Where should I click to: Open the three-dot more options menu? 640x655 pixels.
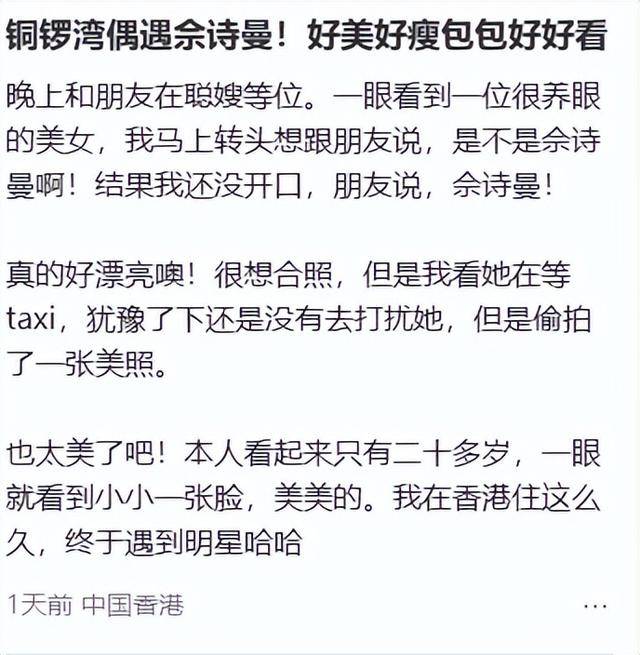pyautogui.click(x=597, y=606)
